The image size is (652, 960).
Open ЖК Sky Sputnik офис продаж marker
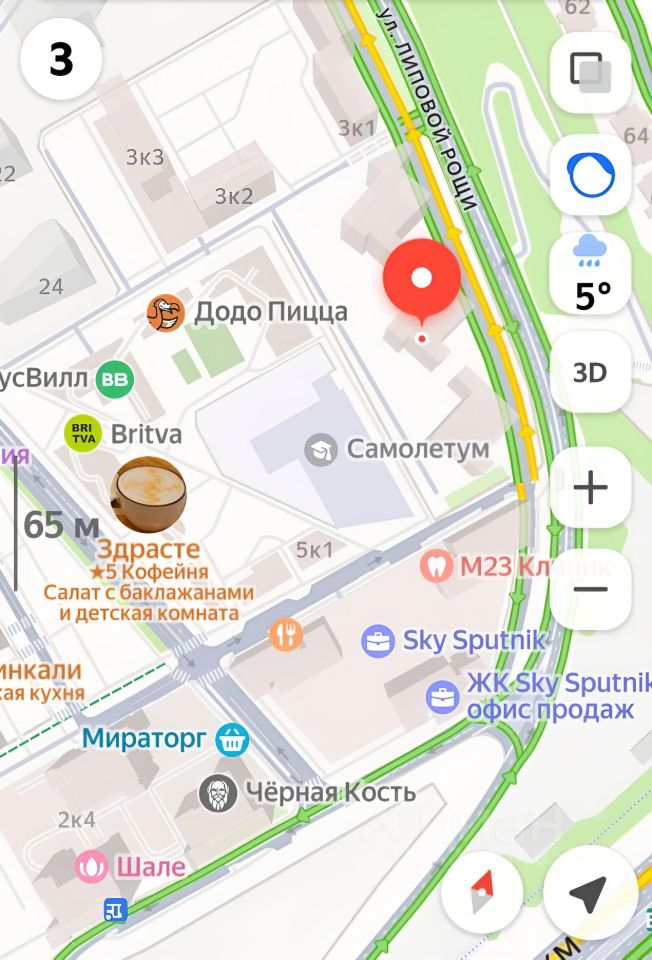443,696
